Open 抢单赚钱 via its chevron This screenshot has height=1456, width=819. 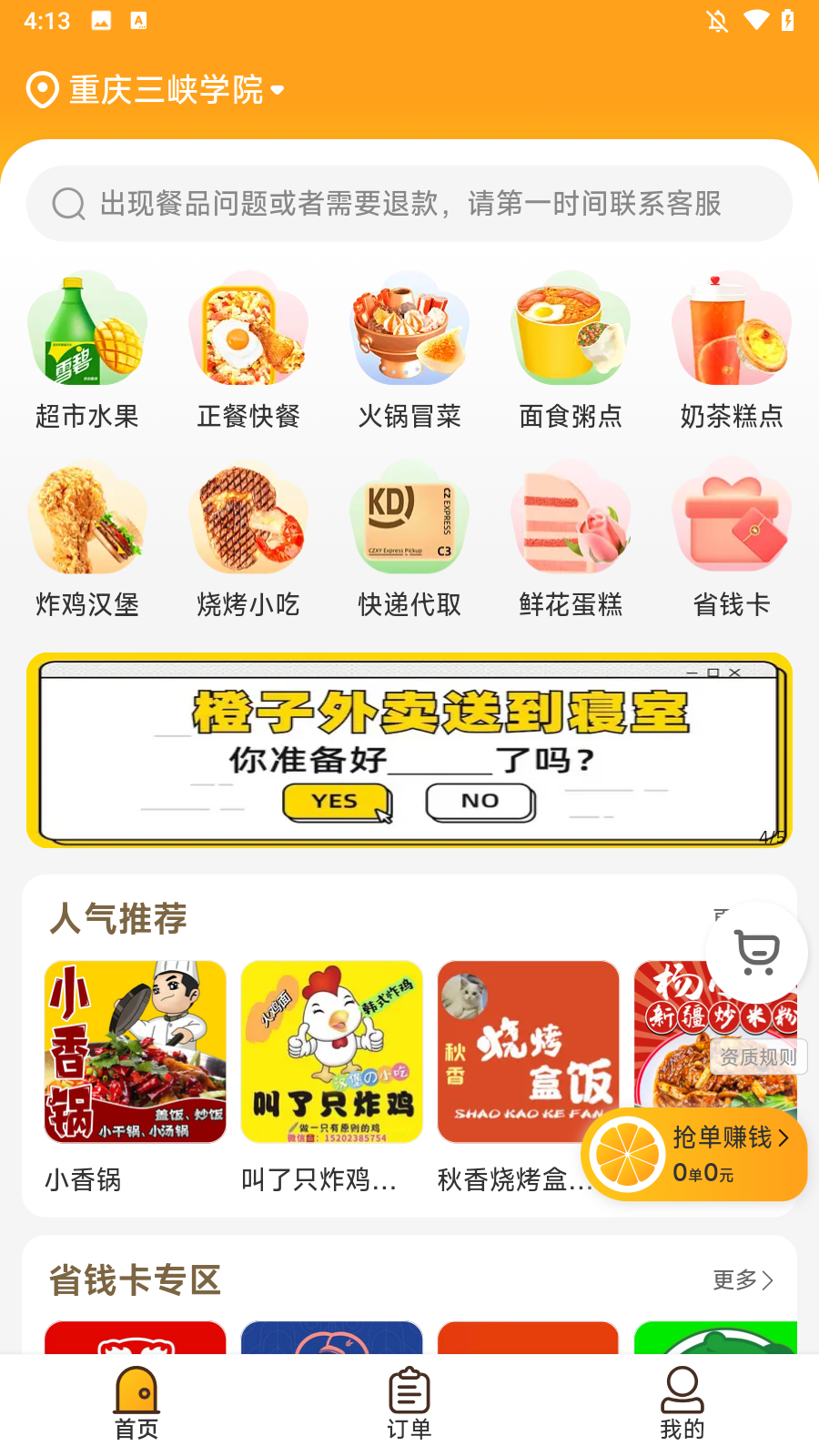[x=786, y=1137]
